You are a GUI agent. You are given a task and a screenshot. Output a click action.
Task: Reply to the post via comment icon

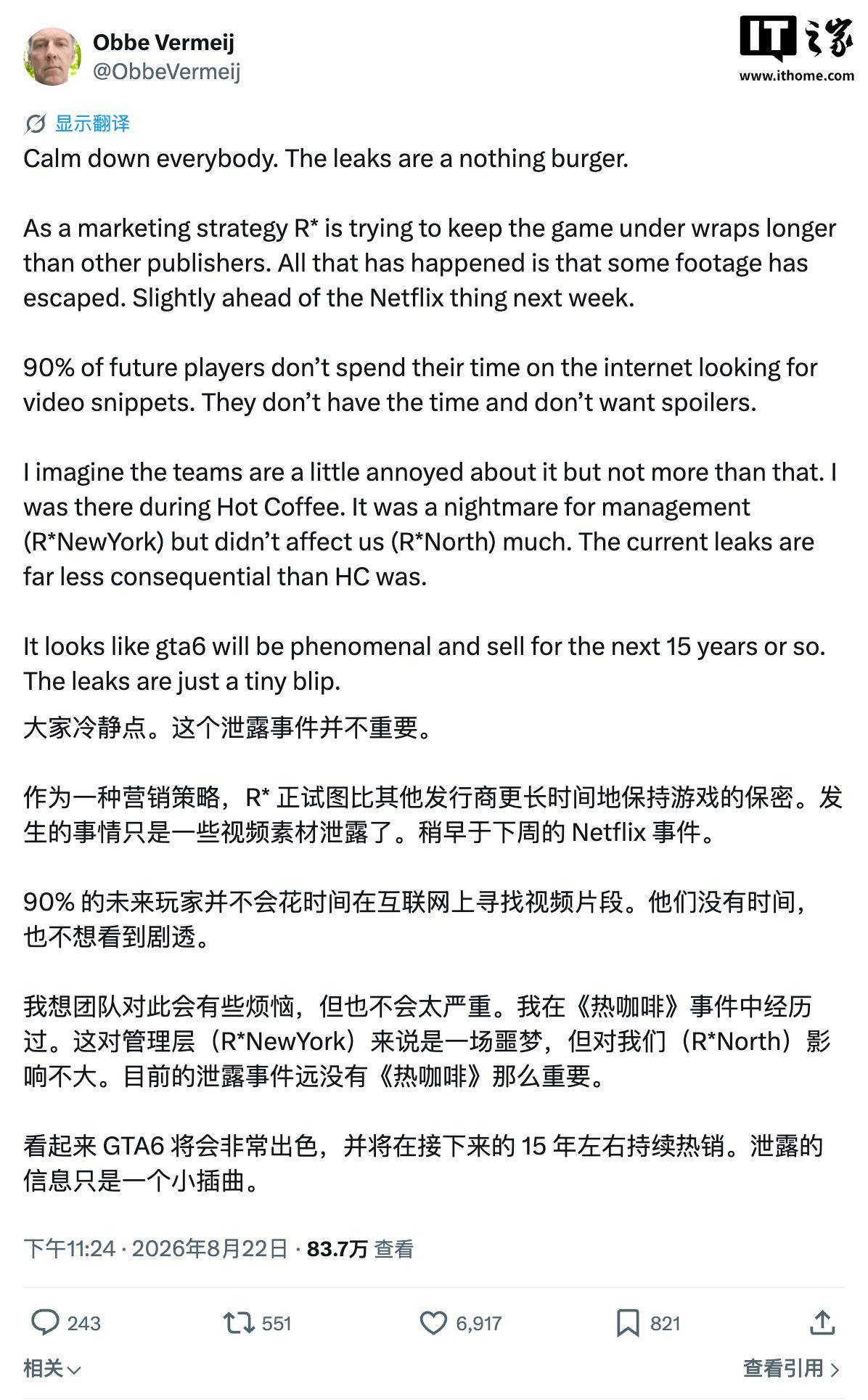coord(45,1323)
